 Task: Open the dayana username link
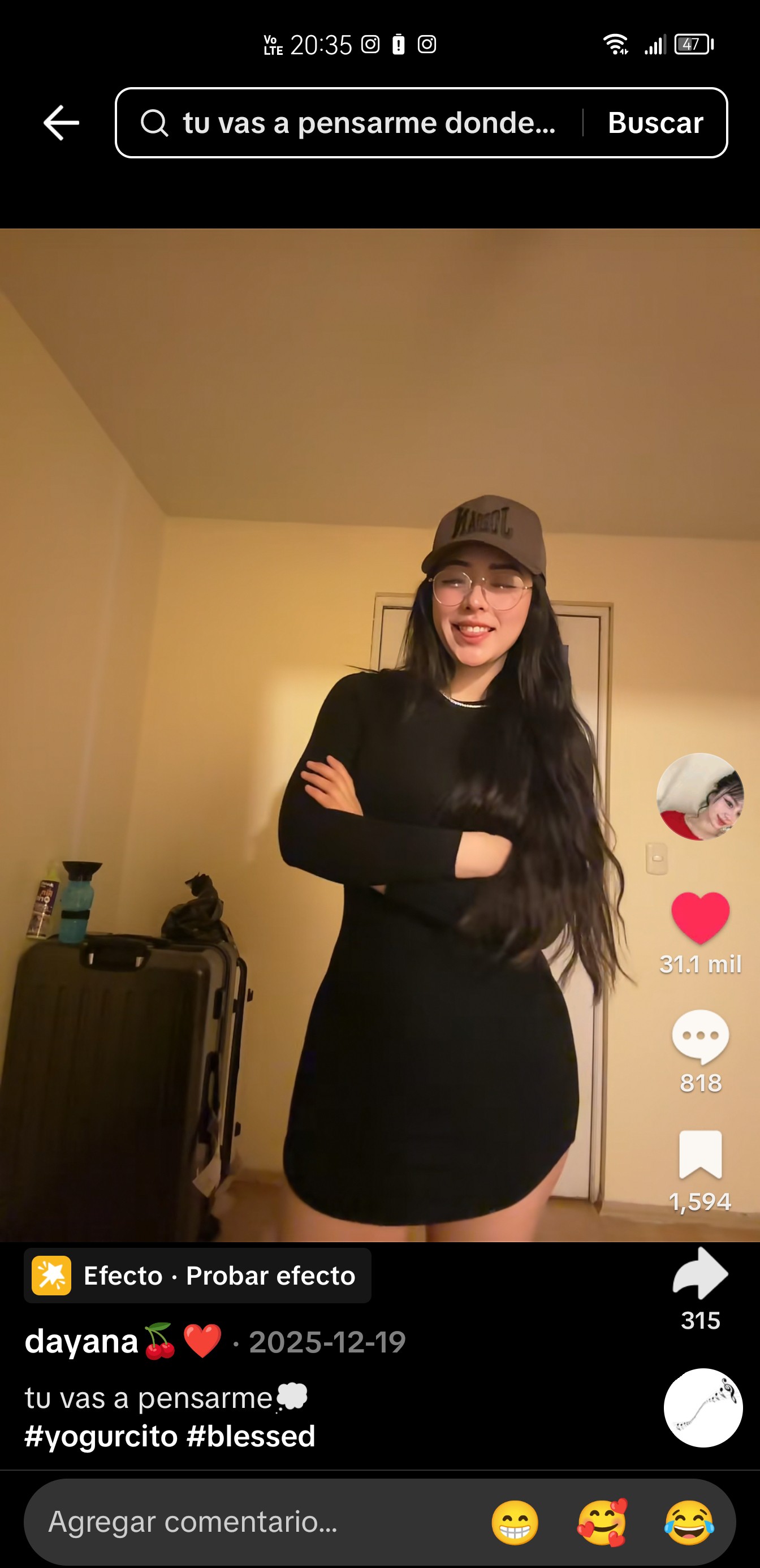(82, 1341)
